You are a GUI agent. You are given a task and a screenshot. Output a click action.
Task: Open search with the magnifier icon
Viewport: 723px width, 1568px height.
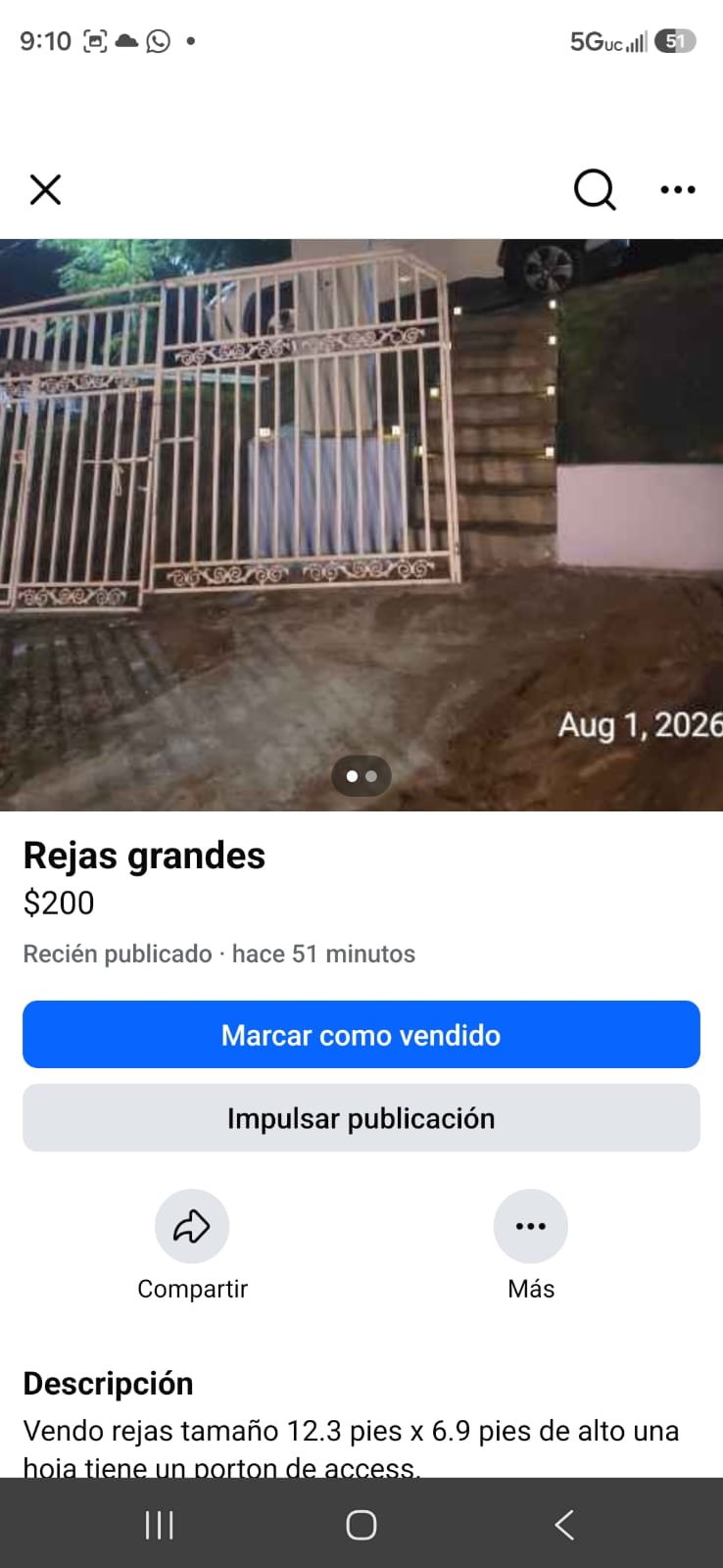coord(595,189)
